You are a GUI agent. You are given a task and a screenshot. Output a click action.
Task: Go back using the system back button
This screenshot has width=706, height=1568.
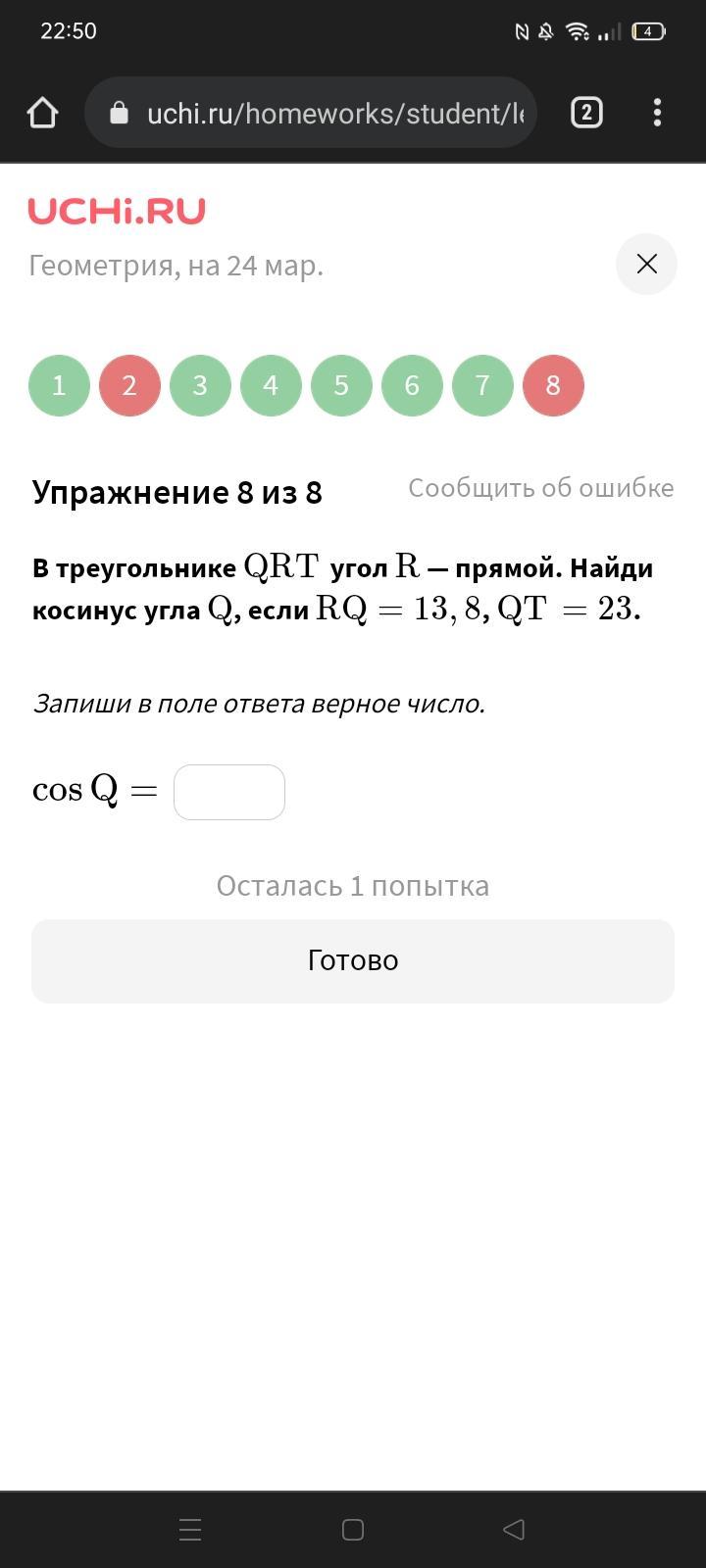(514, 1530)
